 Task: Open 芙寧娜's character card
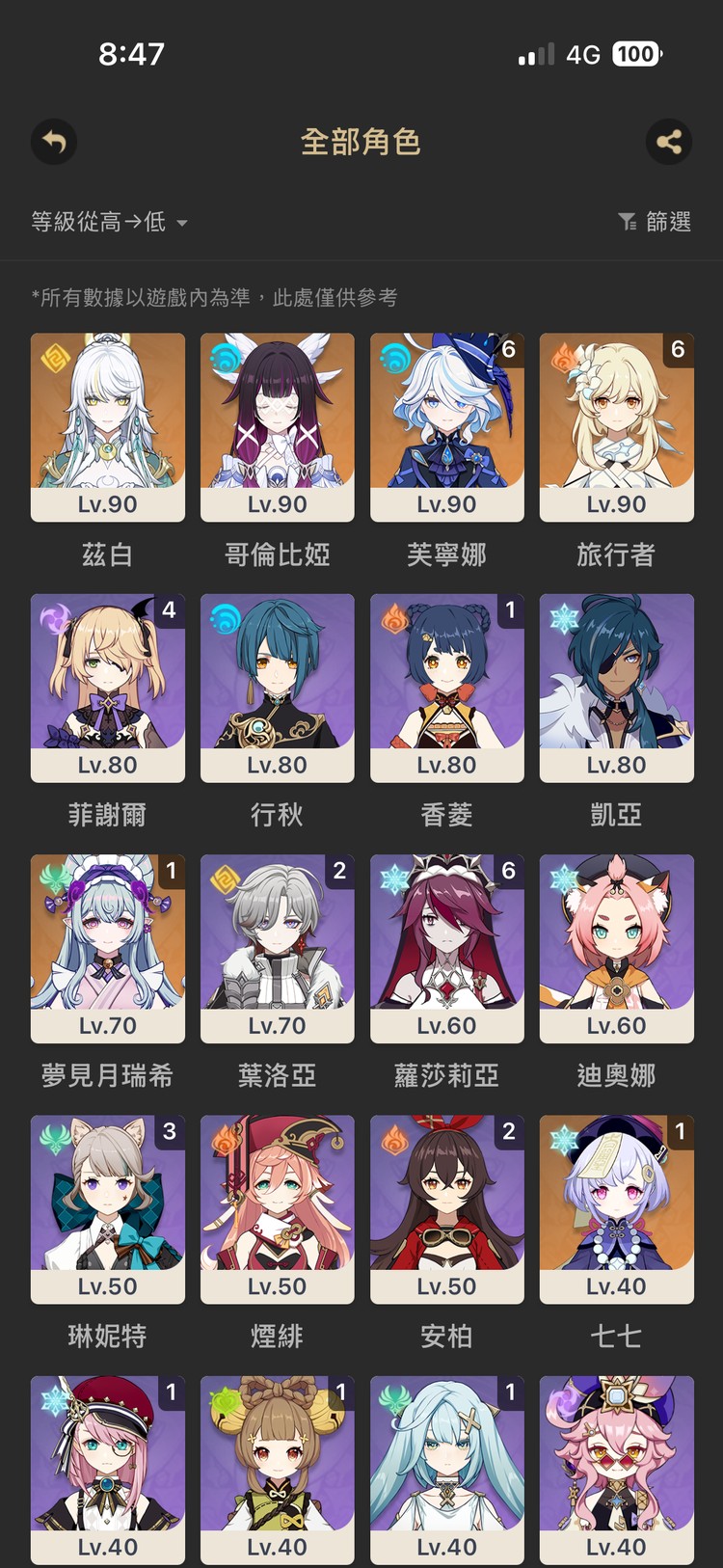(x=446, y=428)
